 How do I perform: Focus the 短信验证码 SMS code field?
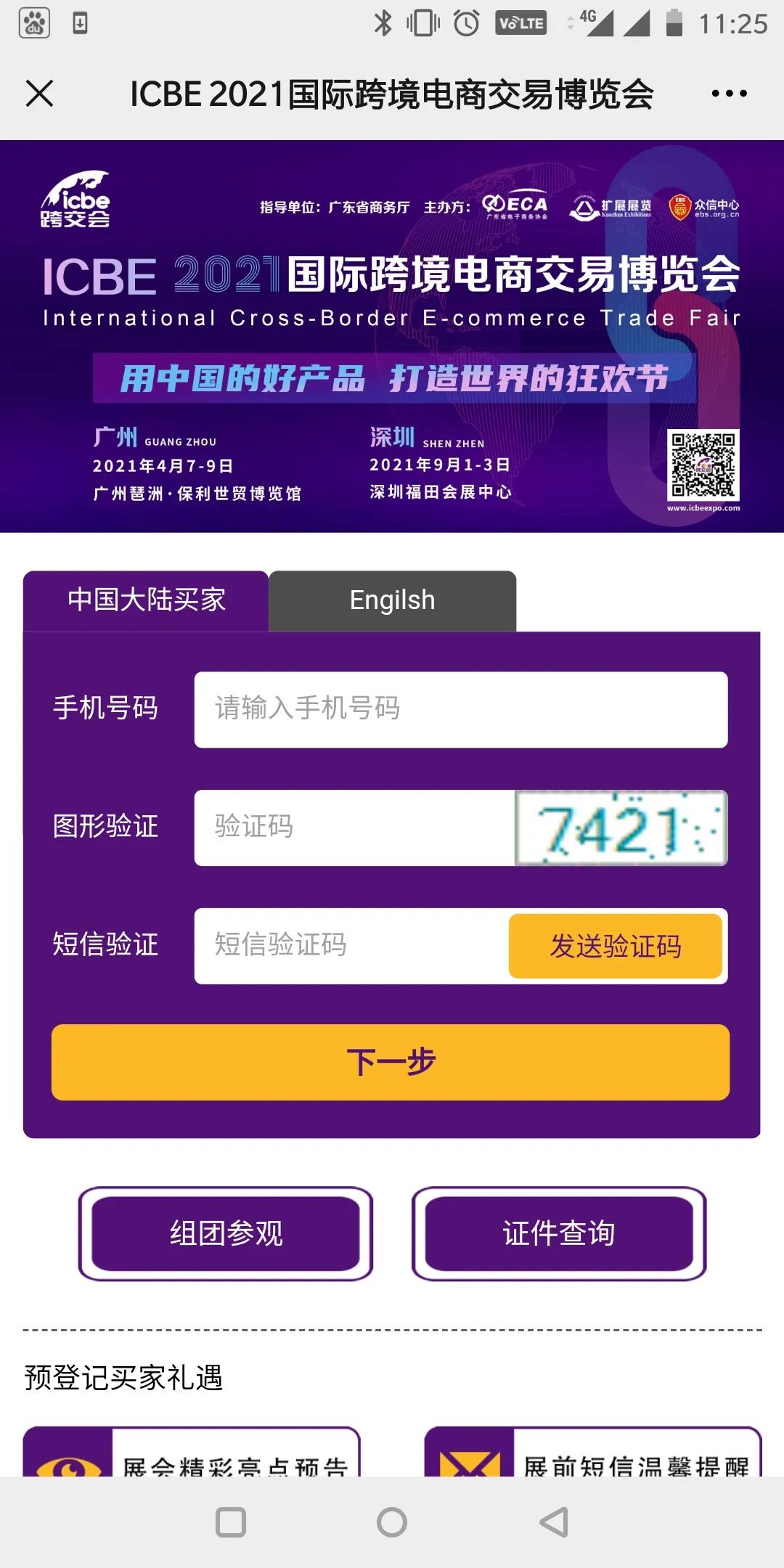pos(351,946)
